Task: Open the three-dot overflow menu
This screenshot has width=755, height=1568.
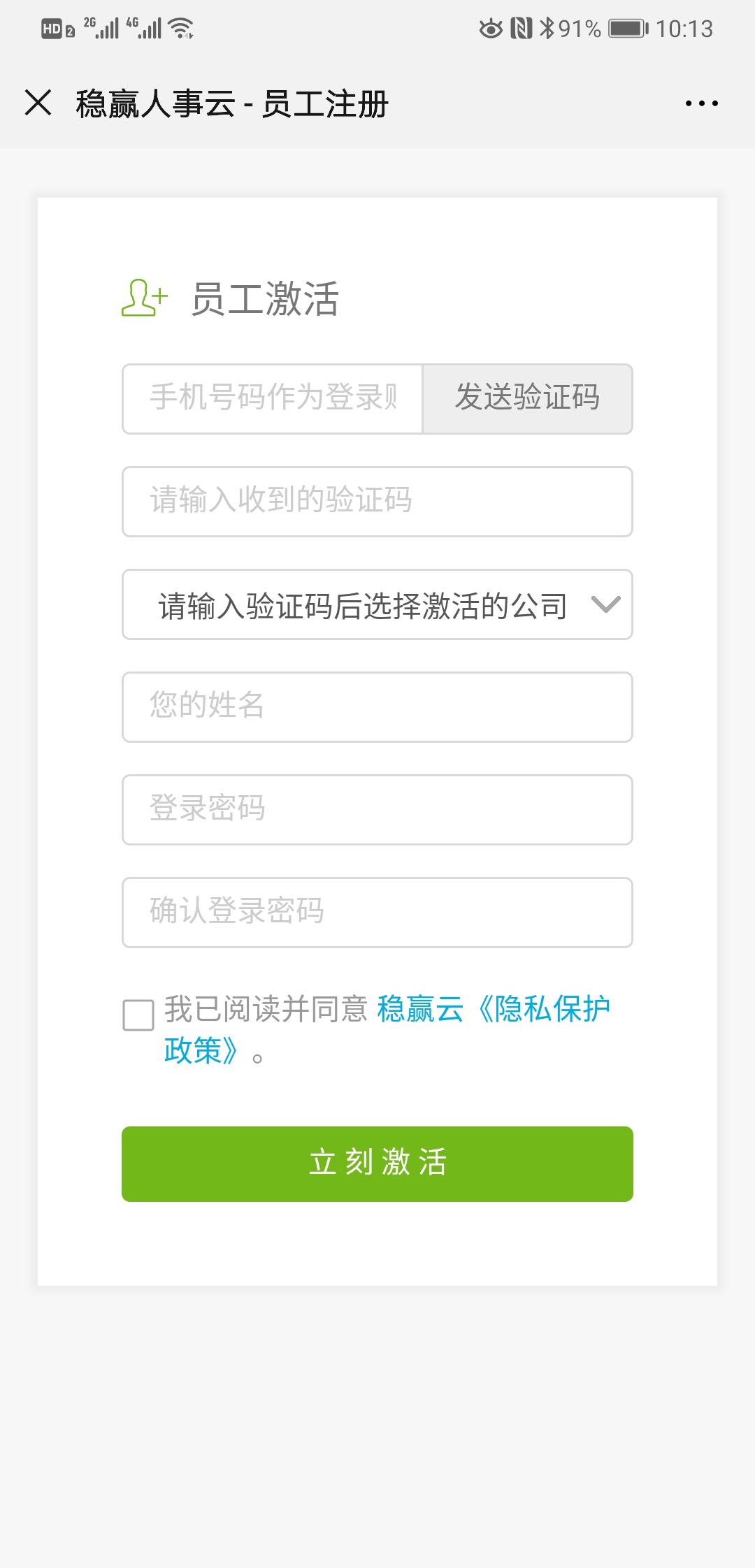Action: (x=701, y=103)
